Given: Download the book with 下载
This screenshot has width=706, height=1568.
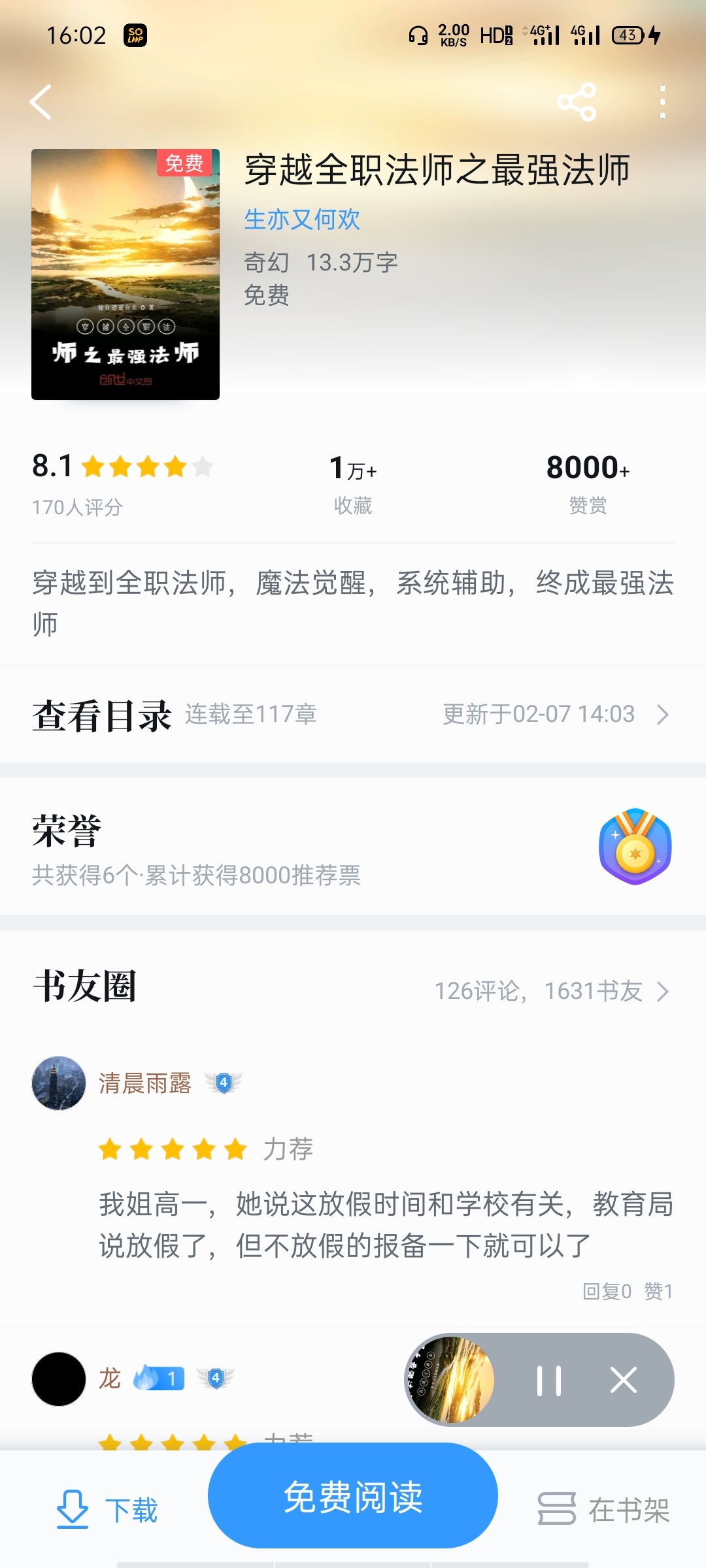Looking at the screenshot, I should 107,1509.
